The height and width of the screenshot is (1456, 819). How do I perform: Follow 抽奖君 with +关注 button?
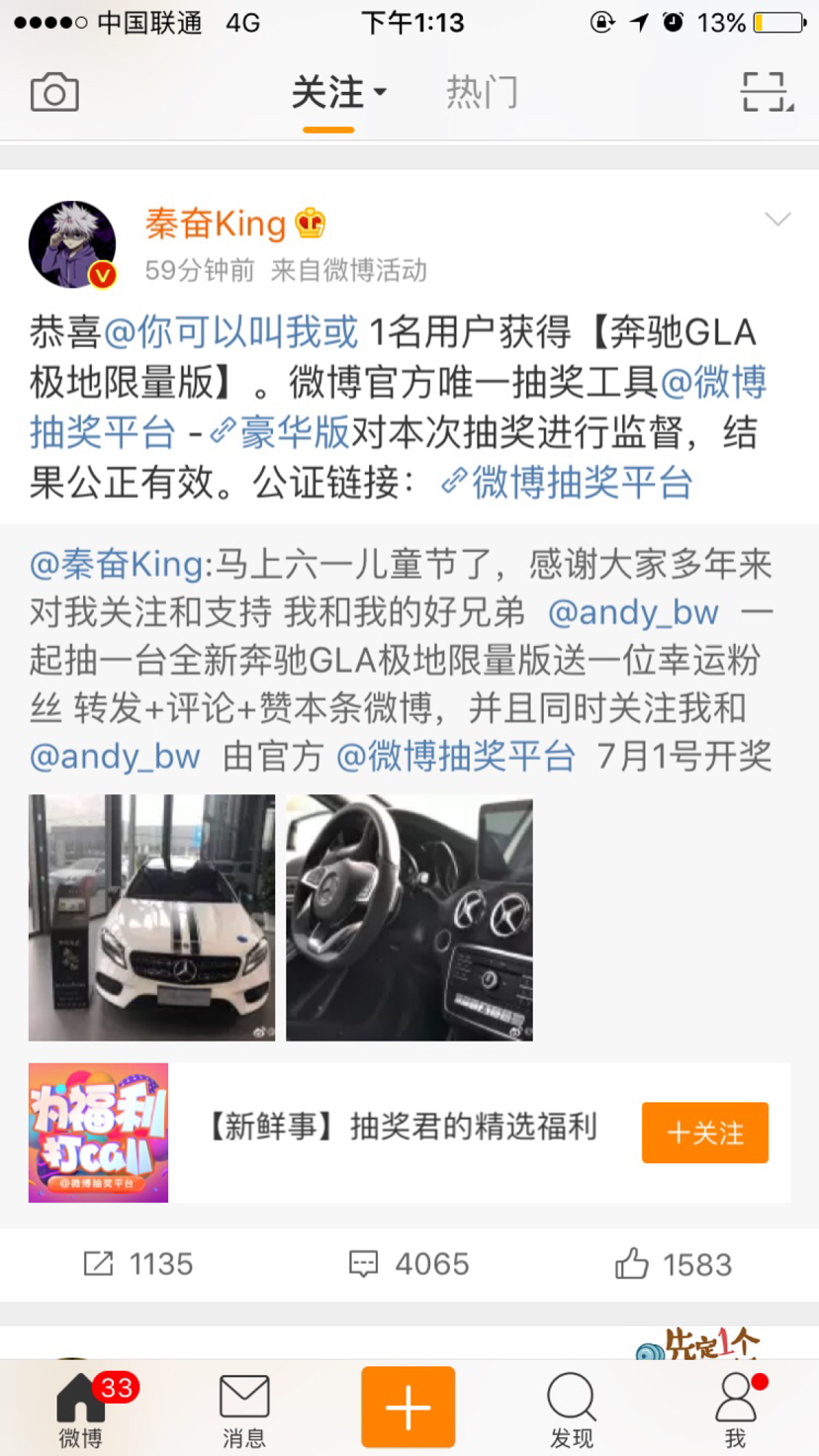point(705,1133)
